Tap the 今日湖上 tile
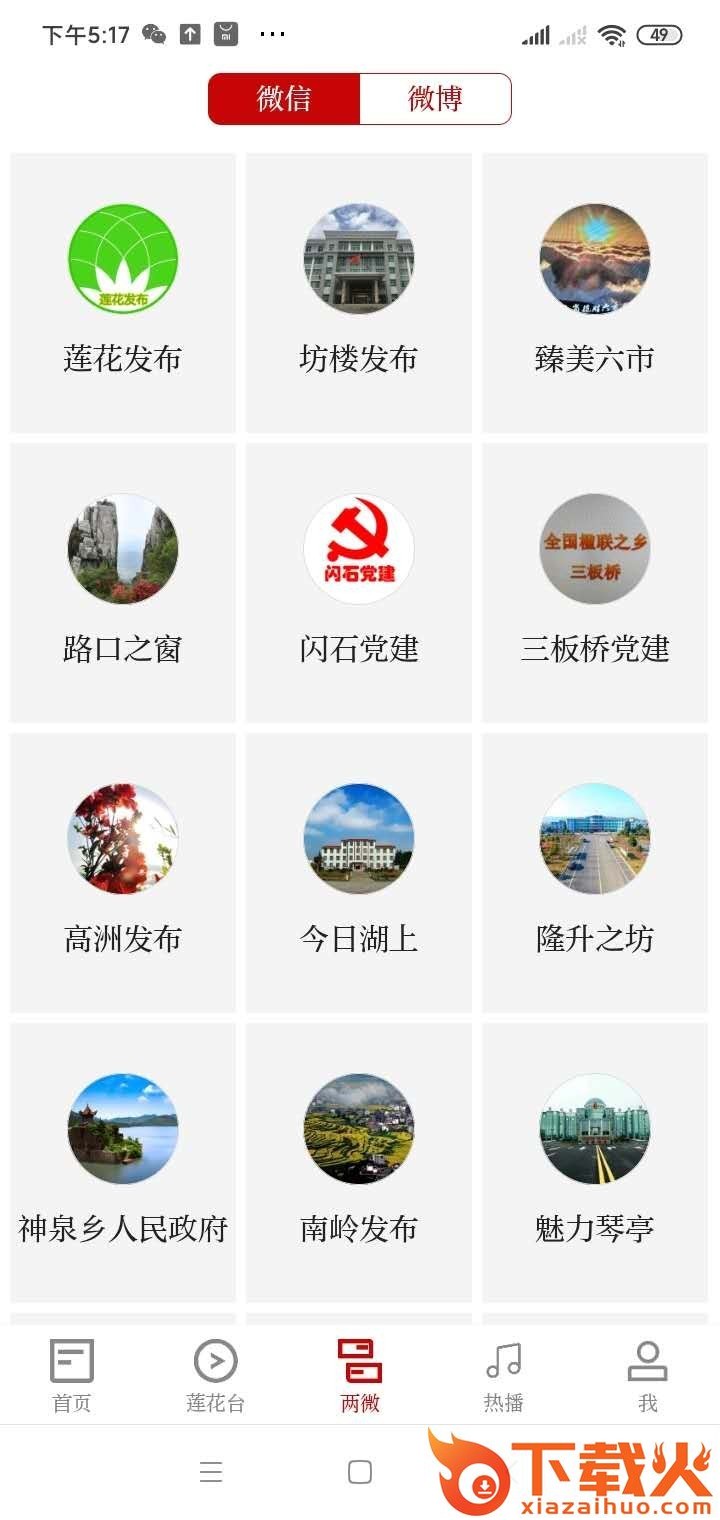The height and width of the screenshot is (1520, 720). (359, 872)
